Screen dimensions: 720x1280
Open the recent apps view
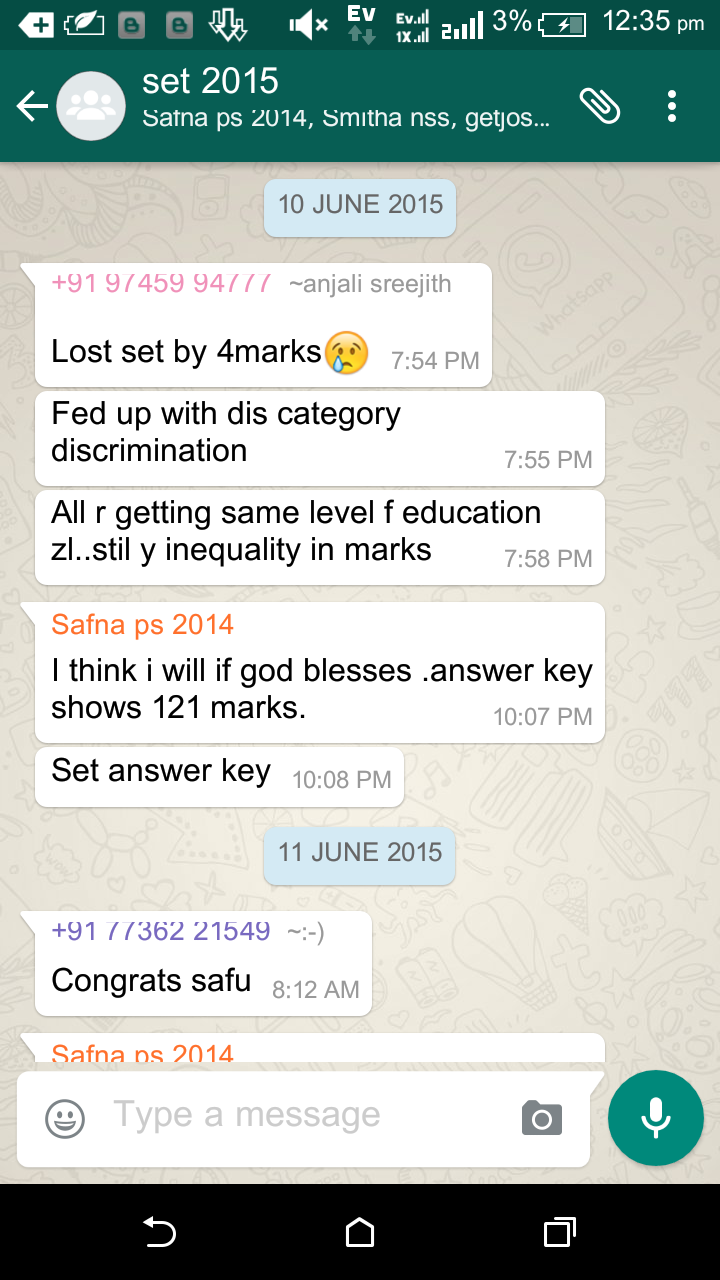(x=559, y=1233)
